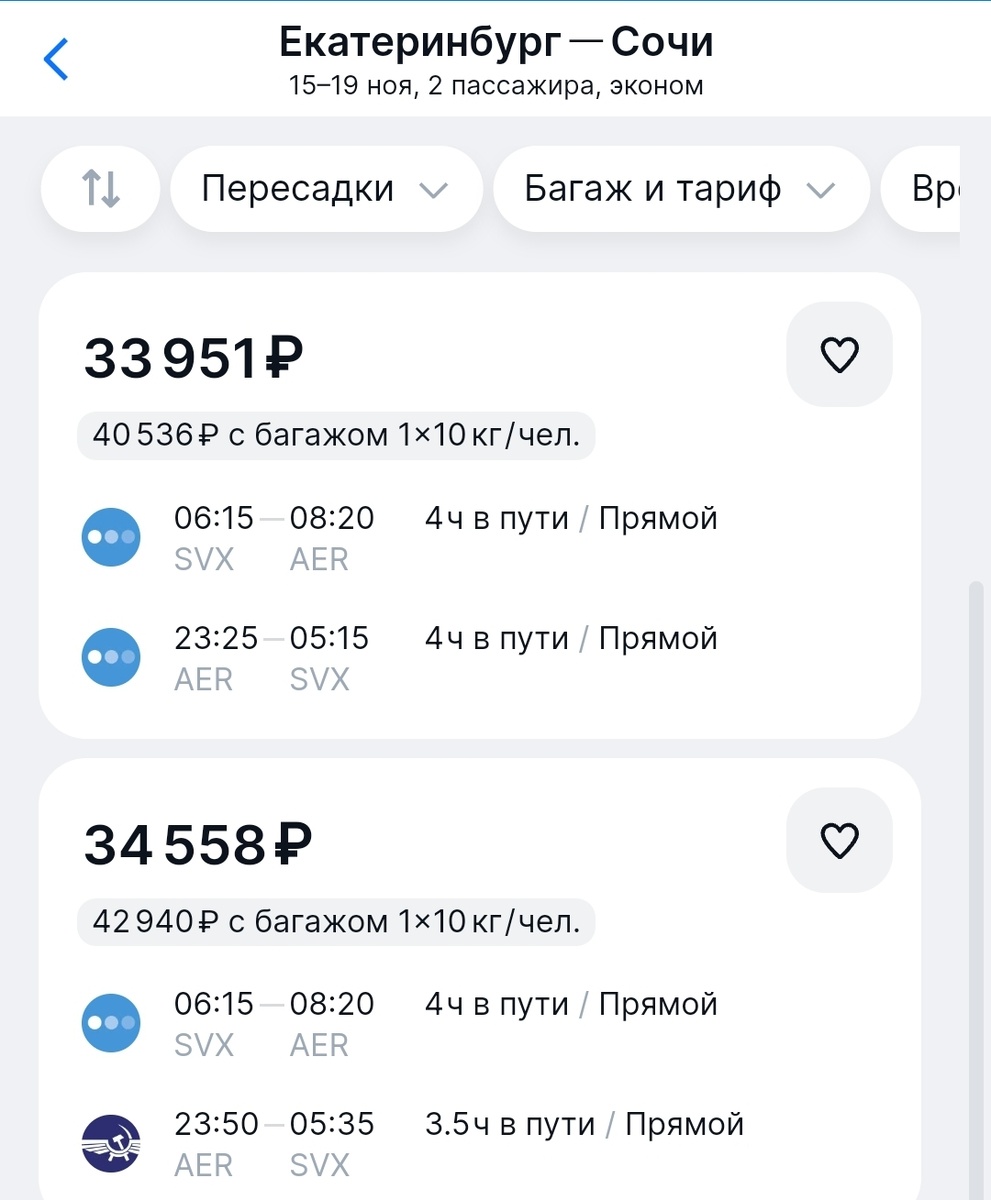Tap the back arrow icon
The width and height of the screenshot is (991, 1200).
[56, 59]
